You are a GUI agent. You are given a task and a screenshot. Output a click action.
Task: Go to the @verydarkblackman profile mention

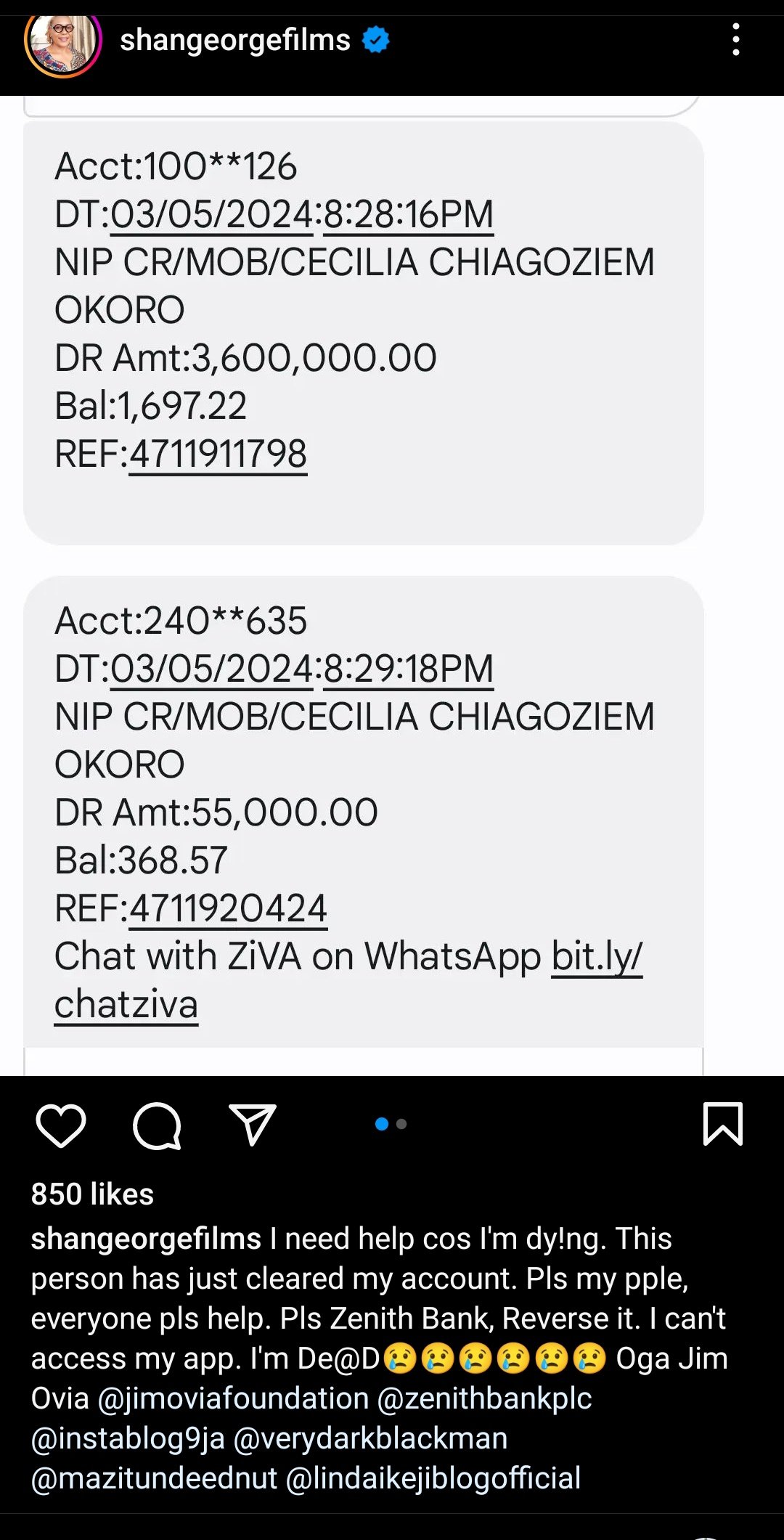[x=370, y=1438]
